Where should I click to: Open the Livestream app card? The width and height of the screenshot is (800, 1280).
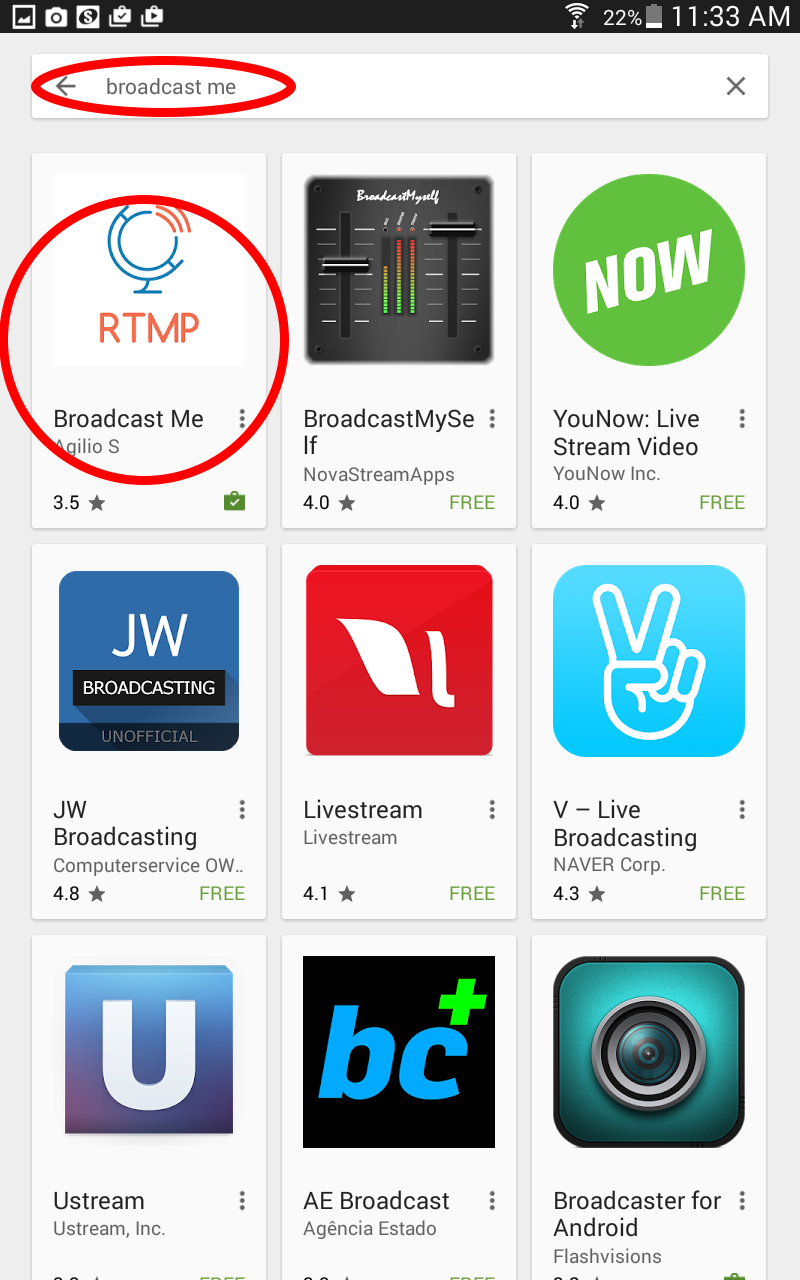point(399,732)
